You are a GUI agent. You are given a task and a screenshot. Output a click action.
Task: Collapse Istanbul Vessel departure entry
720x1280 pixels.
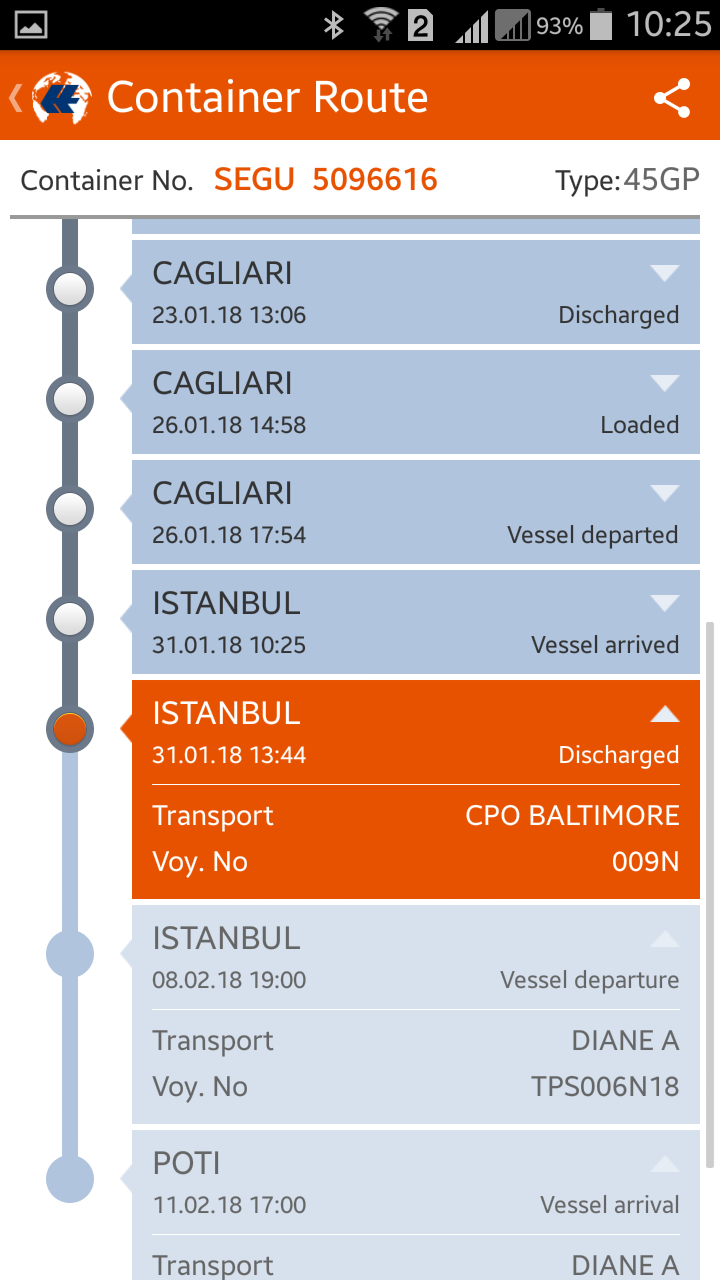click(664, 939)
